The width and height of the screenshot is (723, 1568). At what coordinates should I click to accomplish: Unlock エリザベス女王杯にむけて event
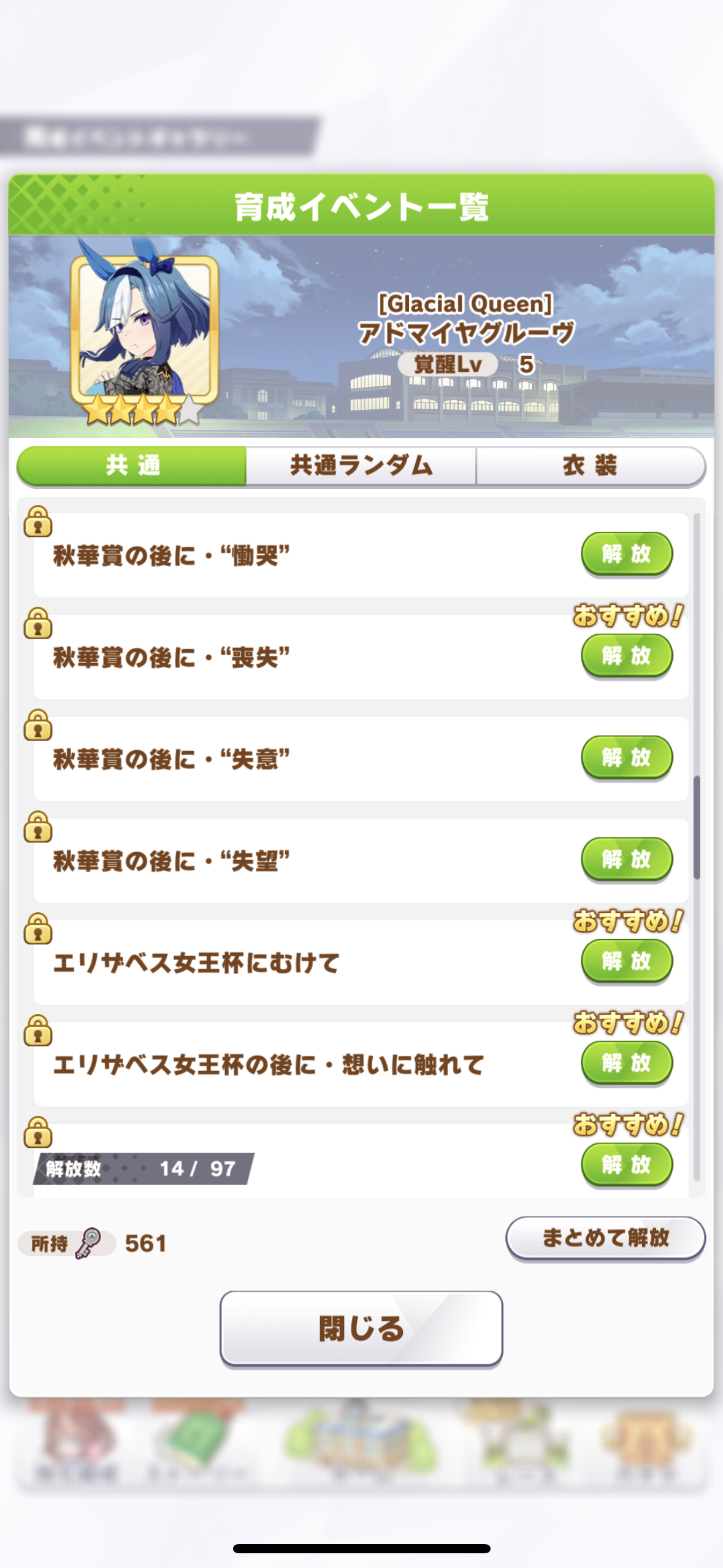pos(626,961)
